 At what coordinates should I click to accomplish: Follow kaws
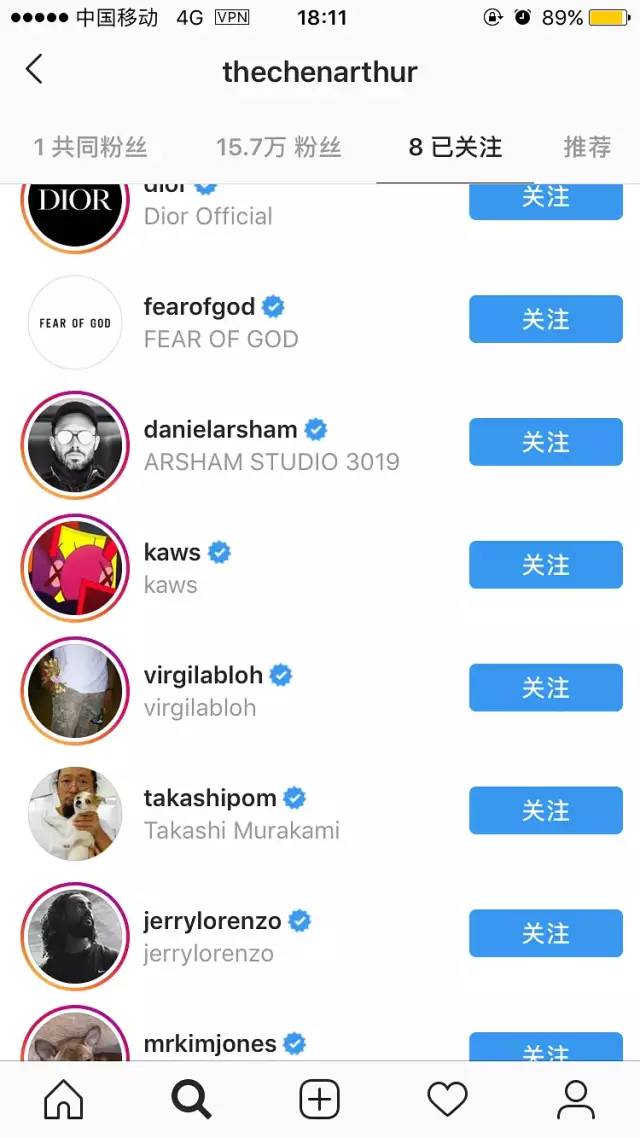tap(545, 566)
